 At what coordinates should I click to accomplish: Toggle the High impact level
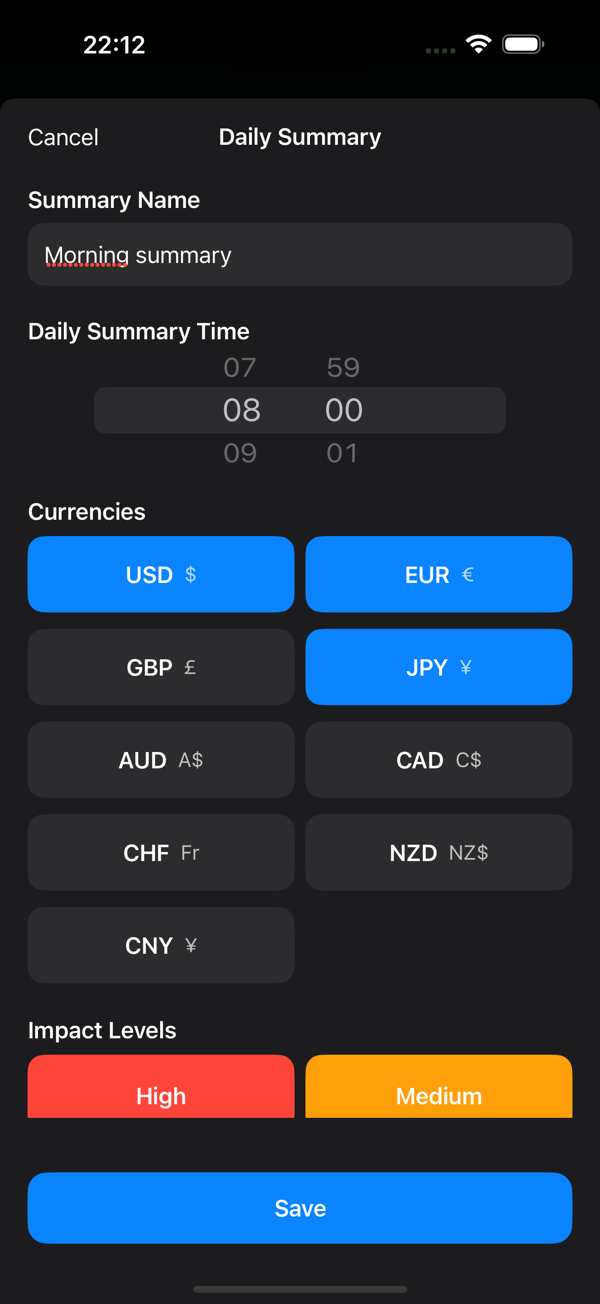pyautogui.click(x=161, y=1087)
